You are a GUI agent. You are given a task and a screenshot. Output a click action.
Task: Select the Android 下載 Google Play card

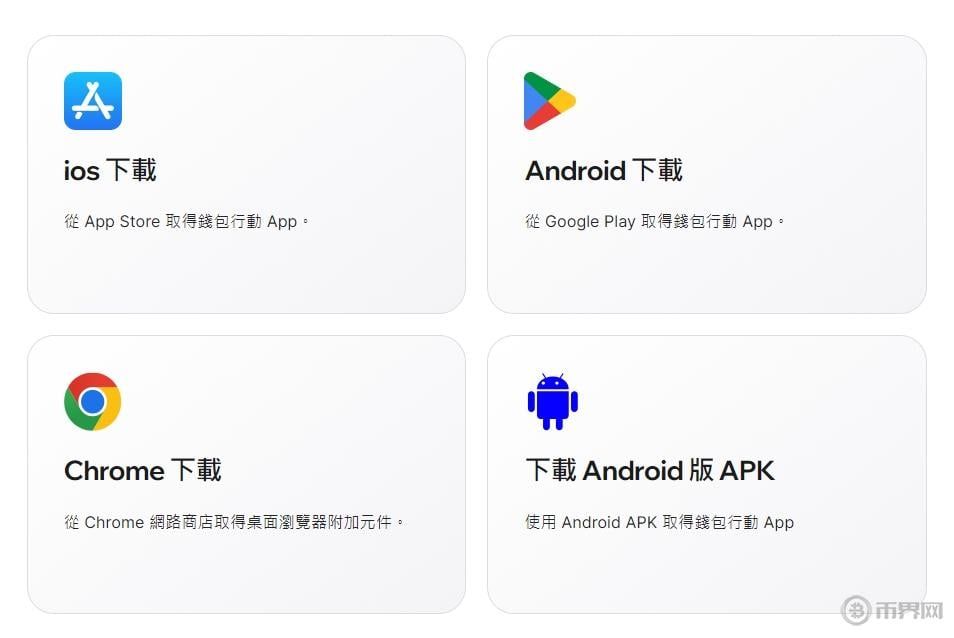(x=706, y=174)
